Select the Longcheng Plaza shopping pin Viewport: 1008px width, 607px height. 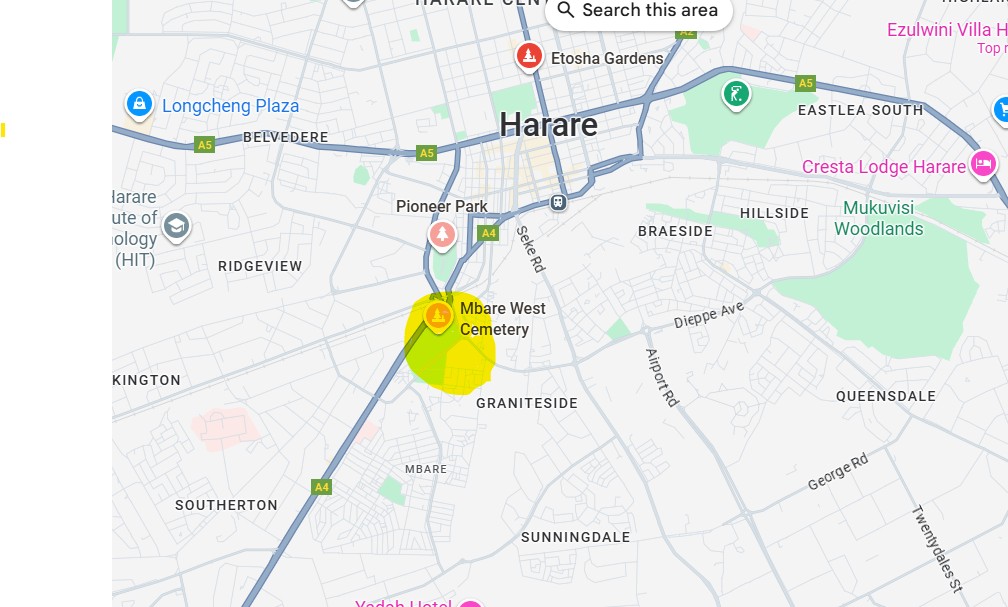click(x=139, y=103)
